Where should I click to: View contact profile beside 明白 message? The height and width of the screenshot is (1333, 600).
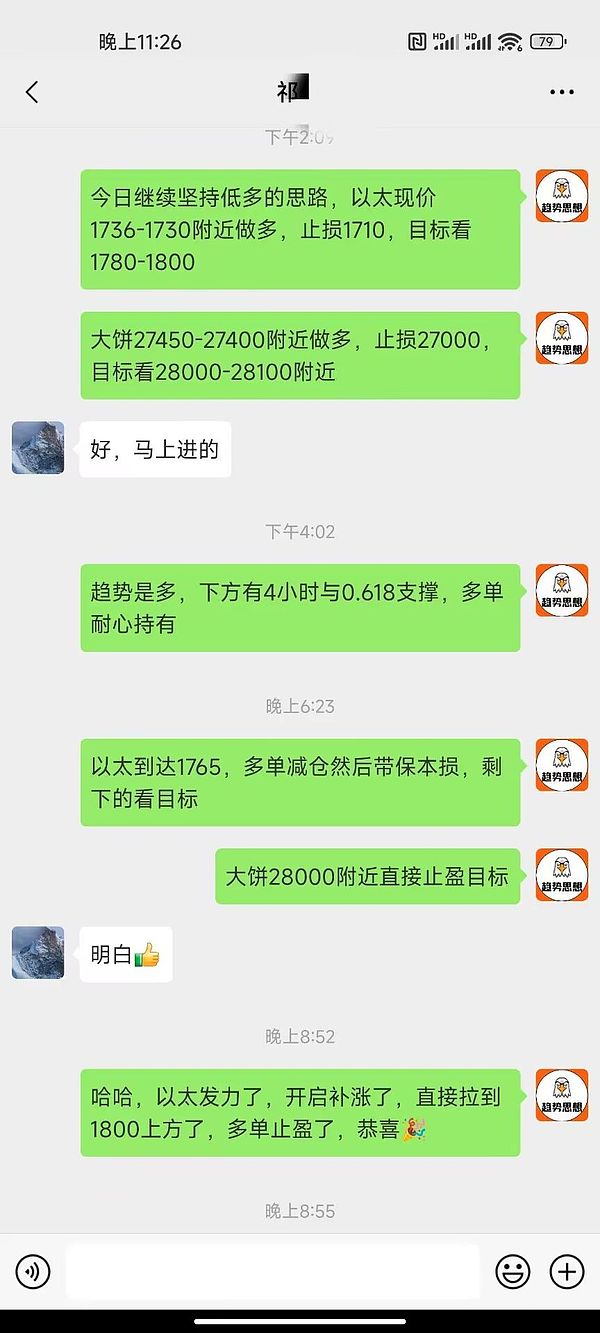pos(38,953)
